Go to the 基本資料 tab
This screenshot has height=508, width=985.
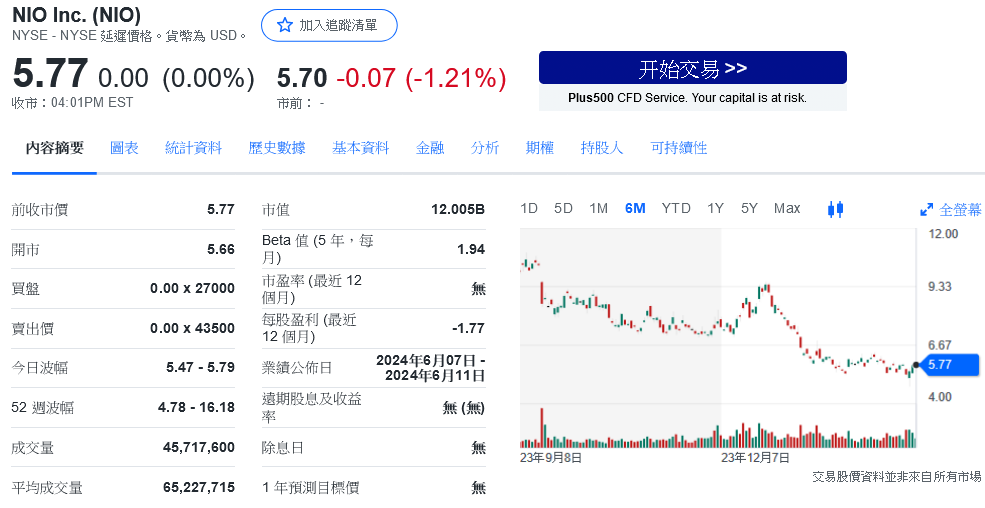[361, 148]
